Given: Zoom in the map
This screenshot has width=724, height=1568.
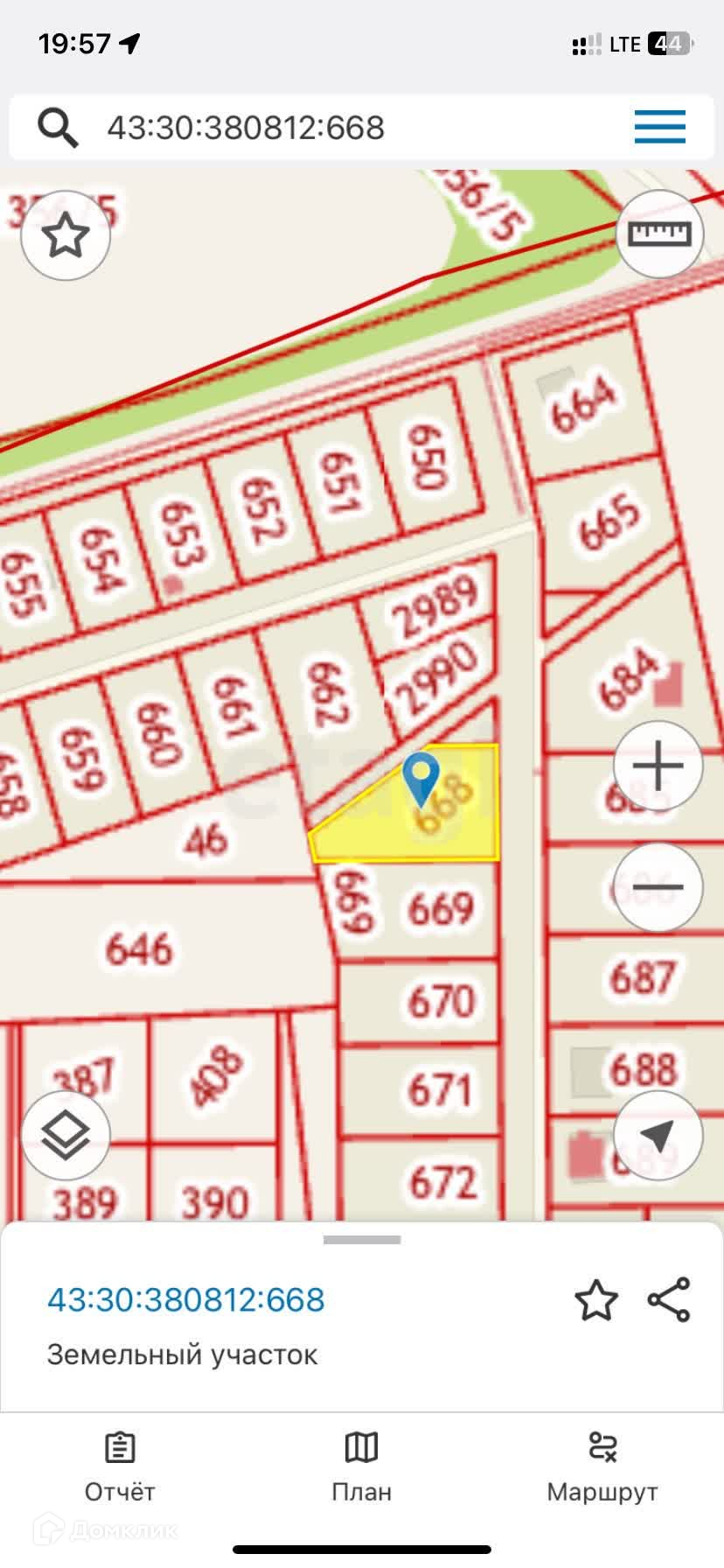Looking at the screenshot, I should point(658,766).
